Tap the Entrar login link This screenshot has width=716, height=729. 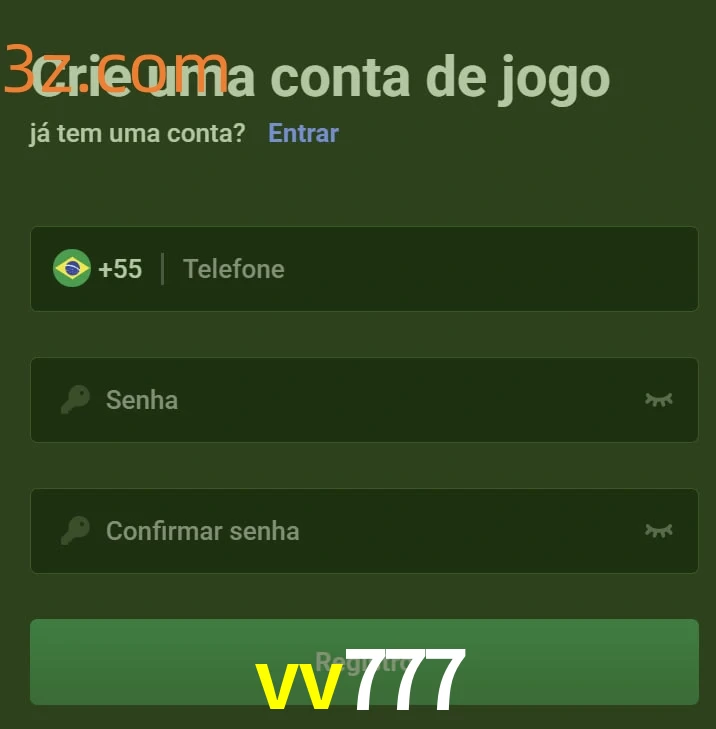point(303,133)
